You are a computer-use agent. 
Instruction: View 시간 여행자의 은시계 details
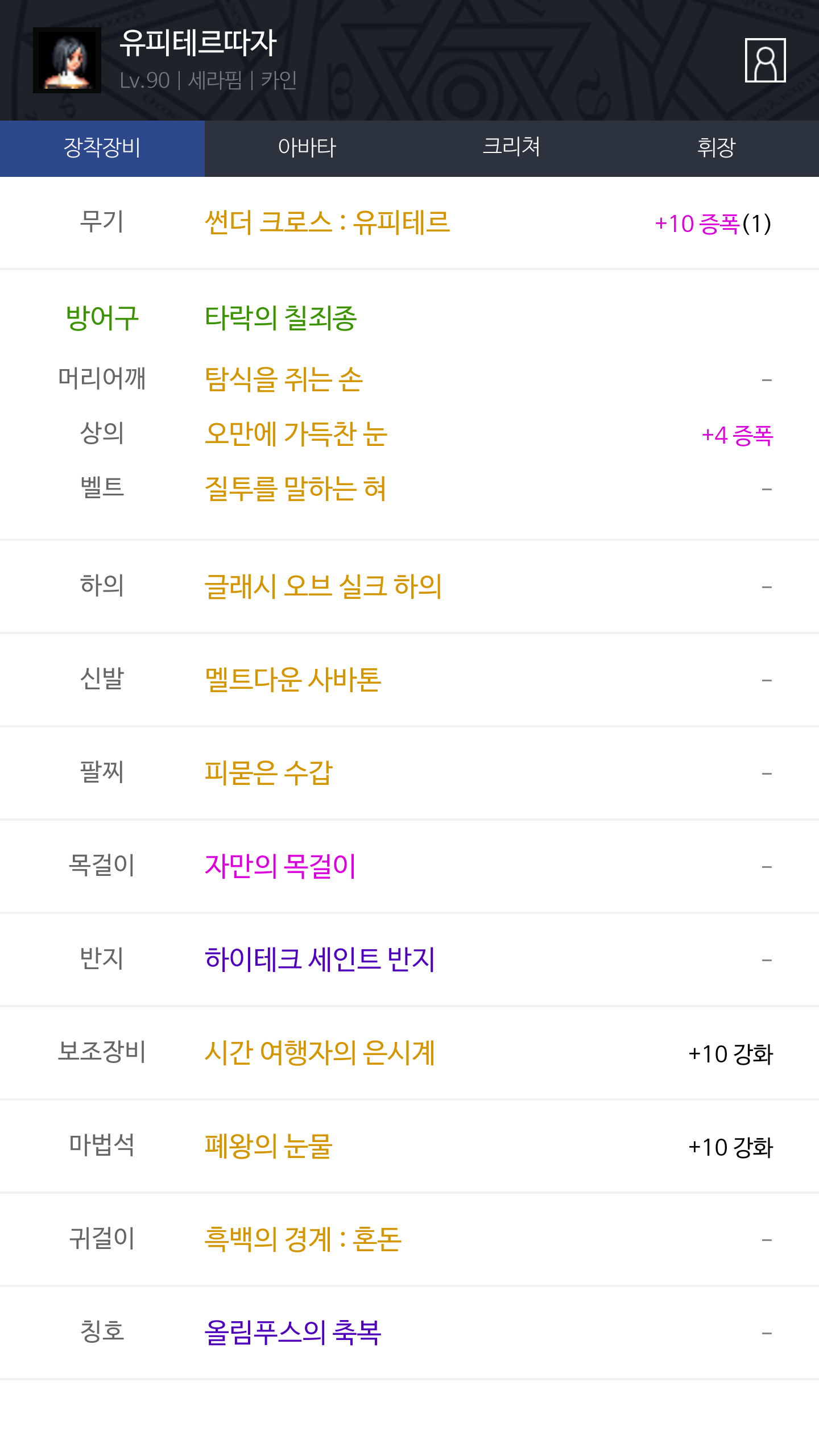(x=319, y=1053)
